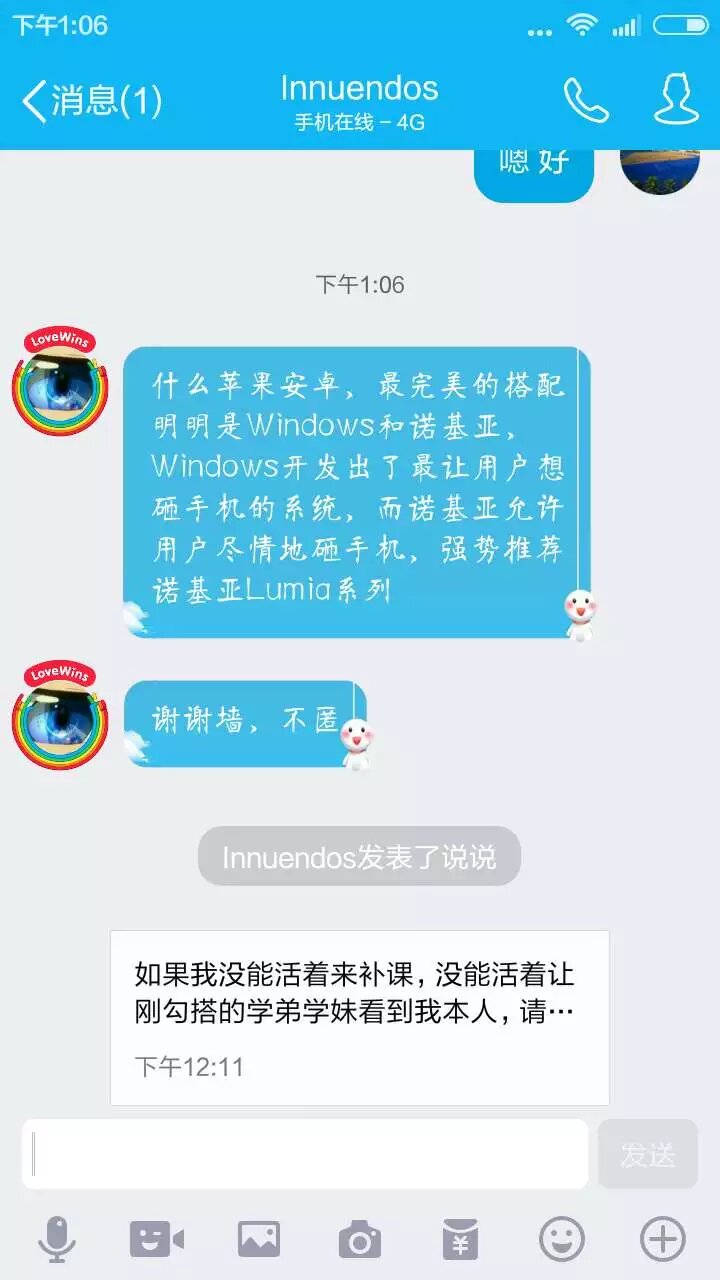Screen dimensions: 720x1280
Task: Open the LoveWins avatar beside the Windows message
Action: coord(60,383)
